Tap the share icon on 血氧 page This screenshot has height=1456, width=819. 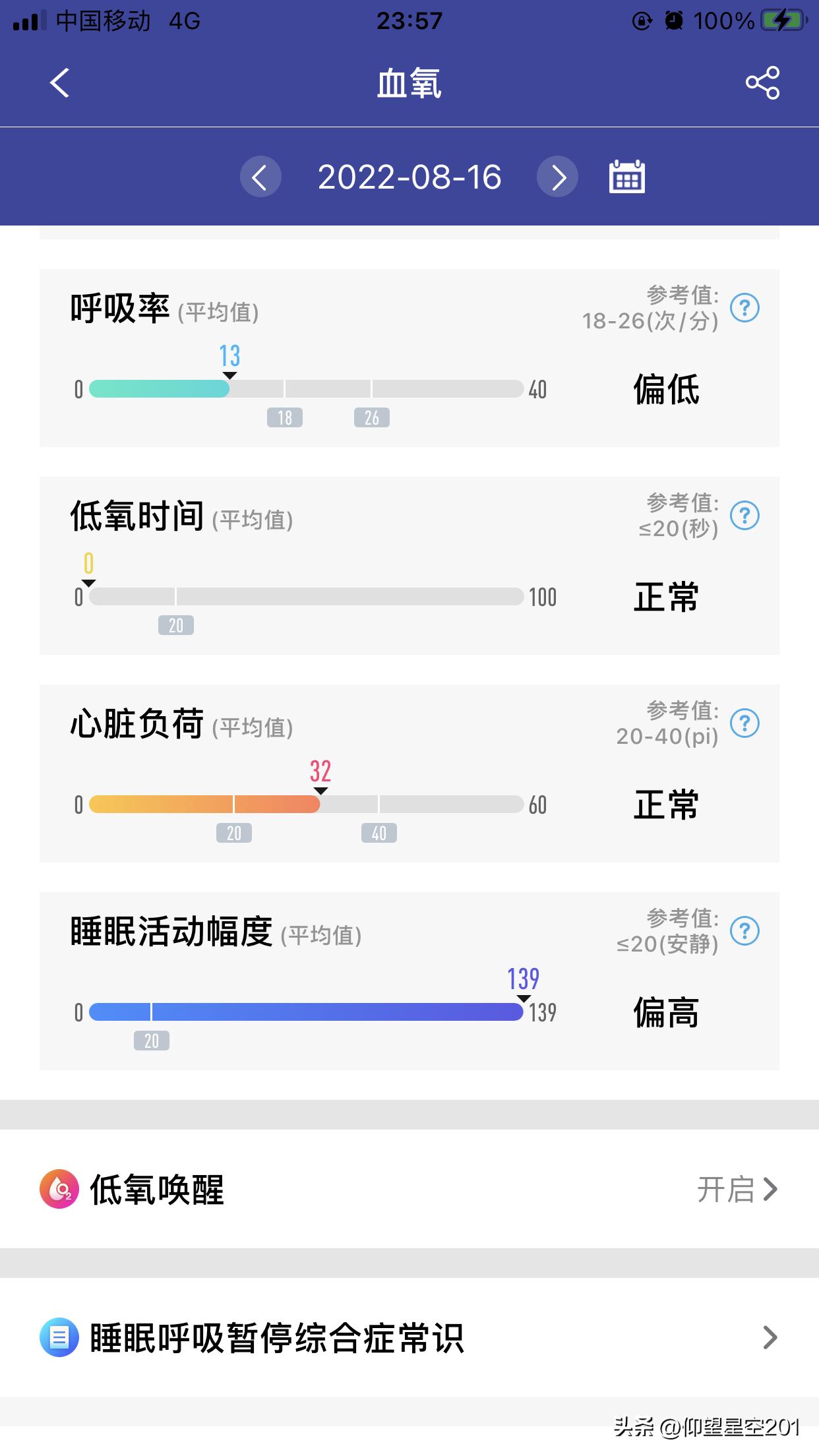coord(763,84)
